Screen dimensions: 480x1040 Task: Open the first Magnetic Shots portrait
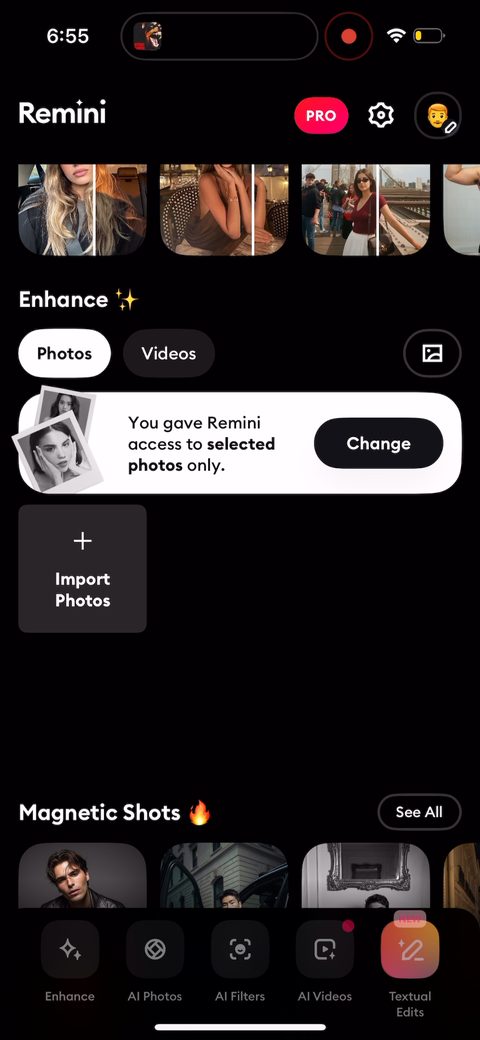(x=82, y=876)
